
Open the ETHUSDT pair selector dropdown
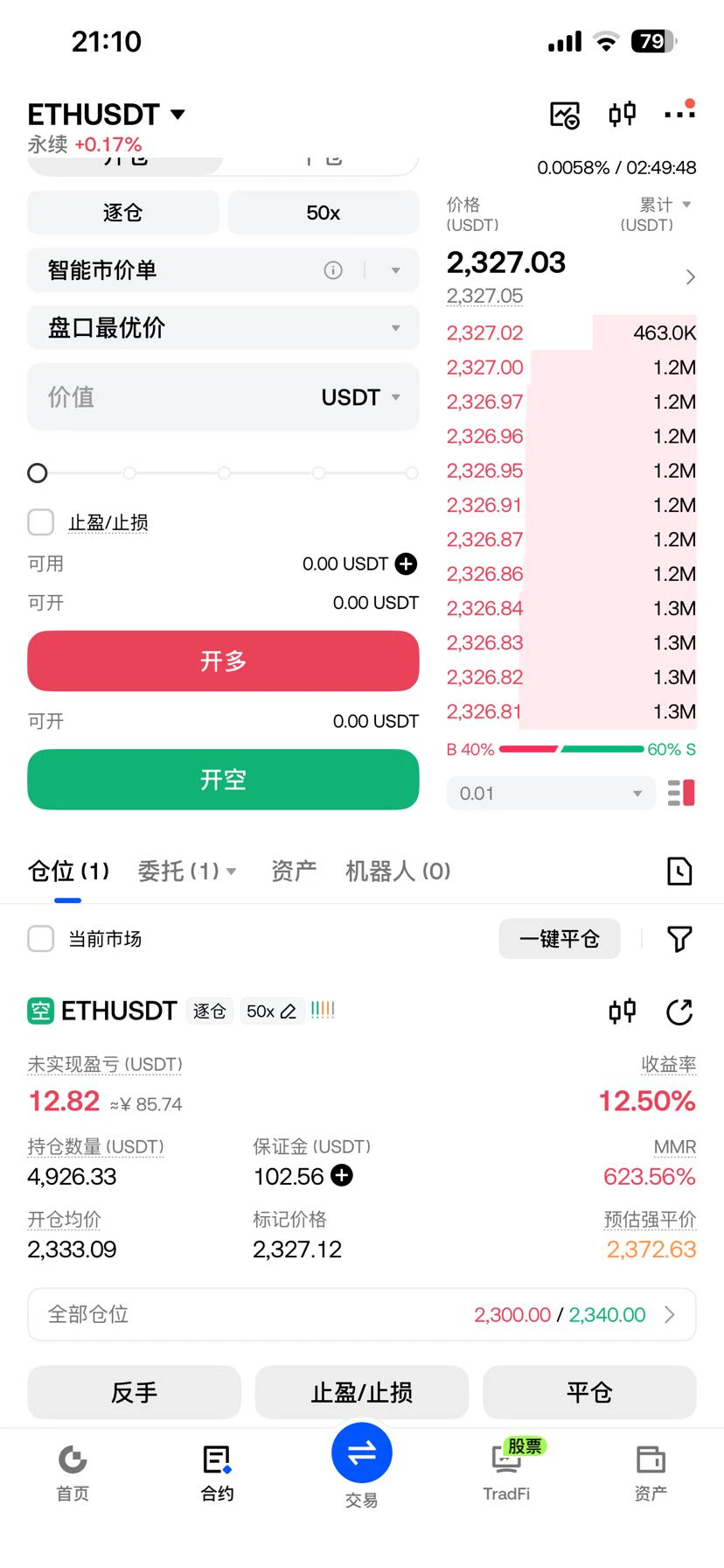coord(106,115)
